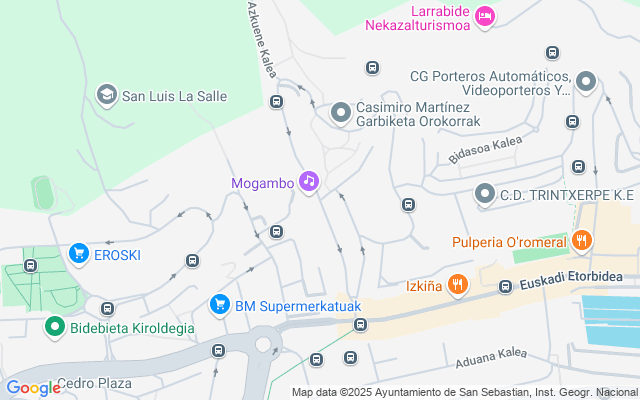Select the C.D. TRINTXERPE K.E marker

pyautogui.click(x=485, y=193)
